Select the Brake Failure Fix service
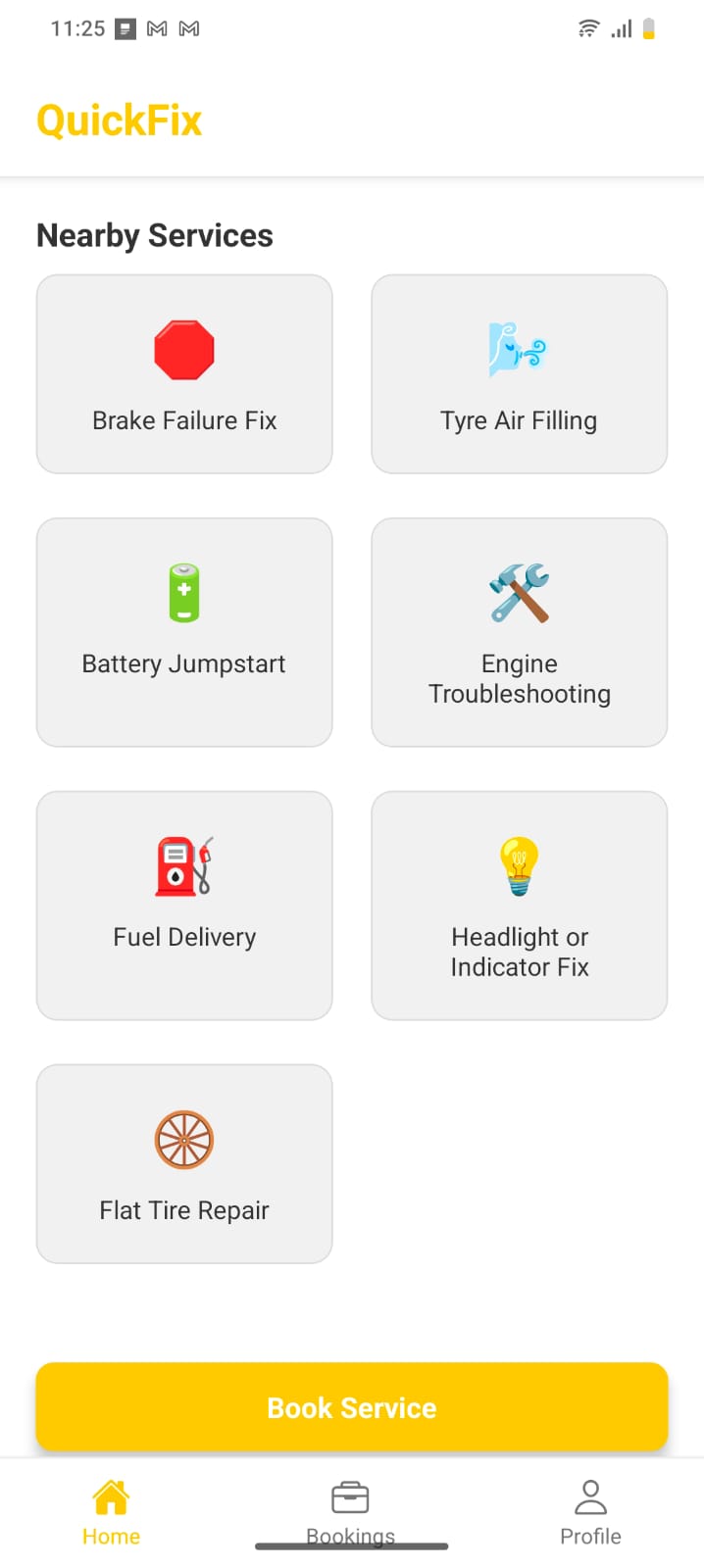Screen dimensions: 704x1568 (x=184, y=374)
